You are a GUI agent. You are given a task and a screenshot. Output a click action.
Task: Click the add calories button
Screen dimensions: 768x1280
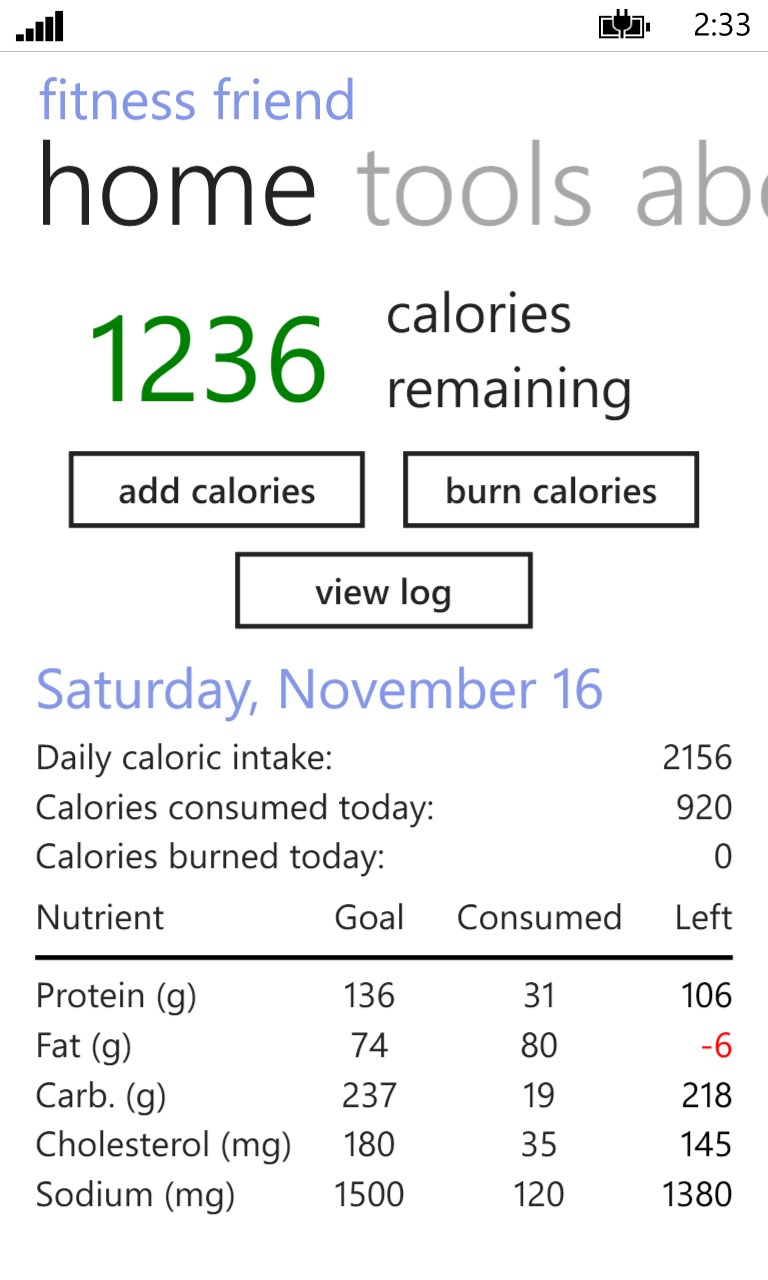pos(216,490)
